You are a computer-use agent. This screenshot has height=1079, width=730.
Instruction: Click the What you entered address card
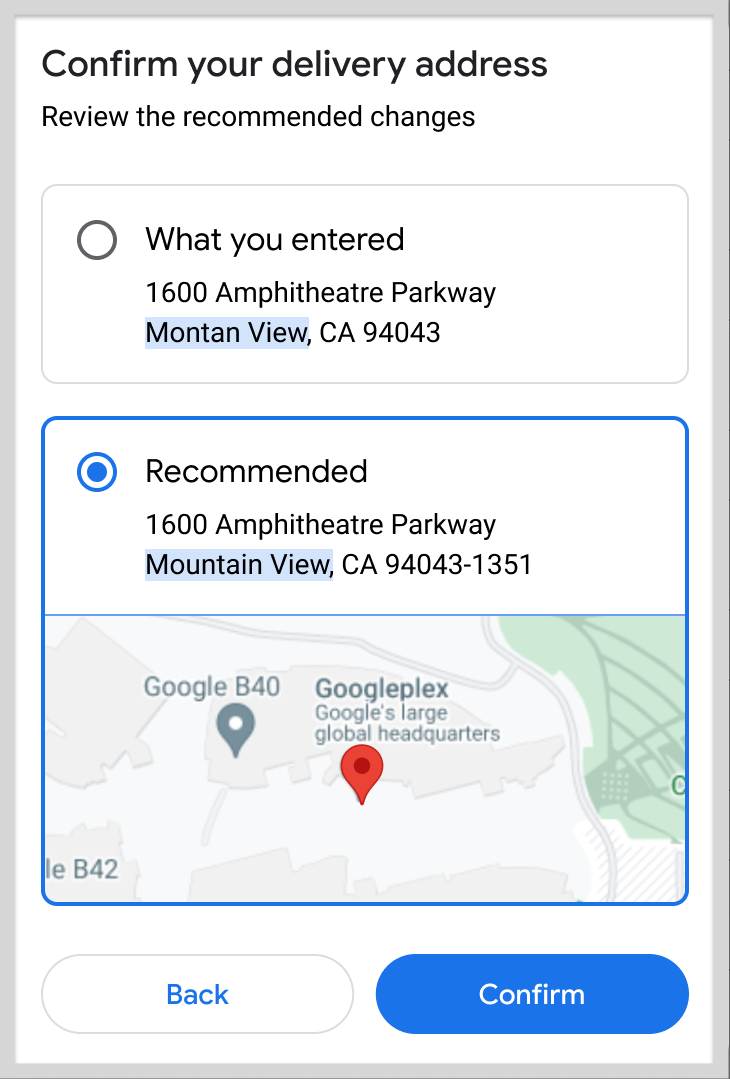click(365, 283)
